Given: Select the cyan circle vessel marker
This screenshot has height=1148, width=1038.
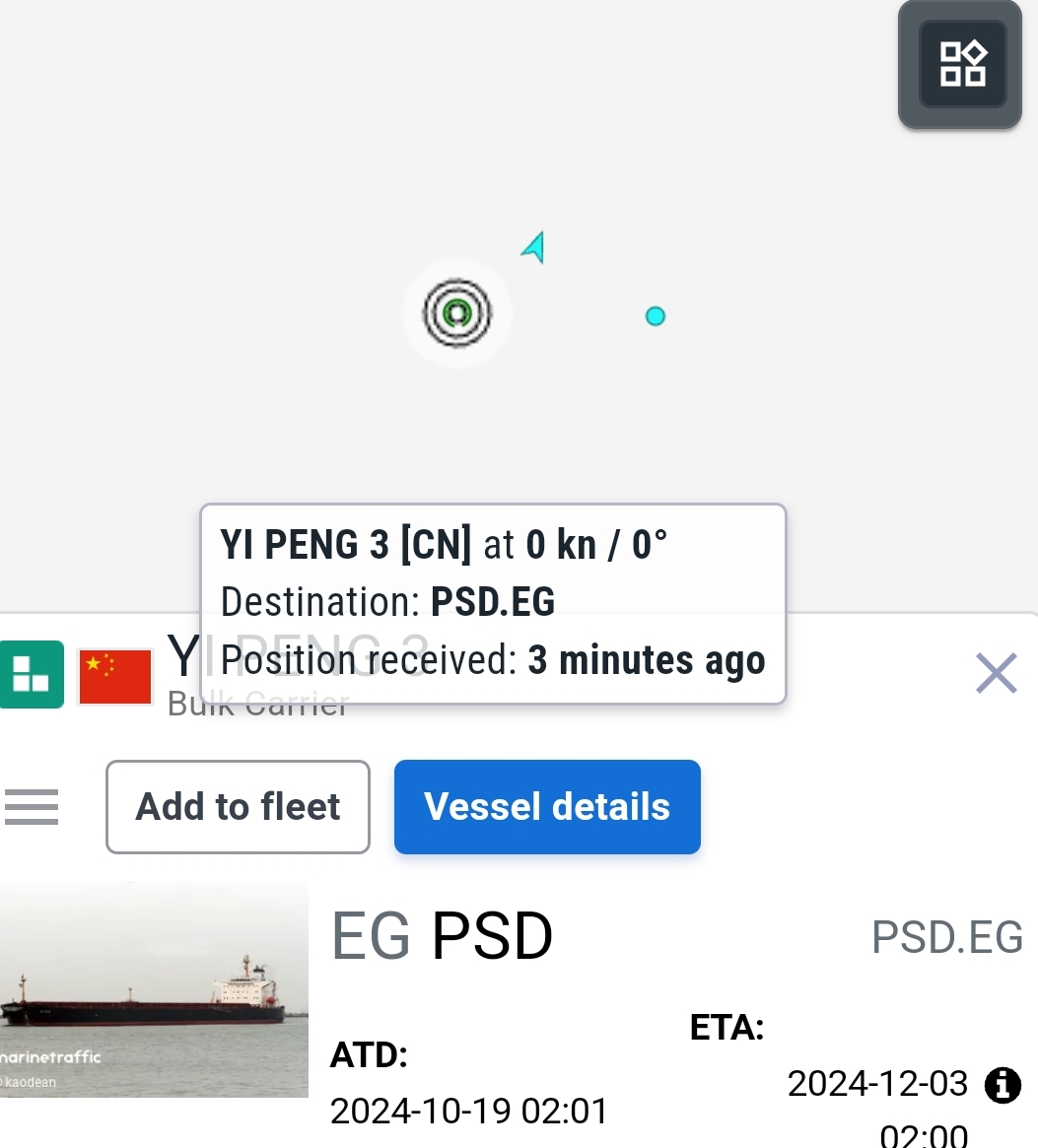Looking at the screenshot, I should click(x=656, y=316).
